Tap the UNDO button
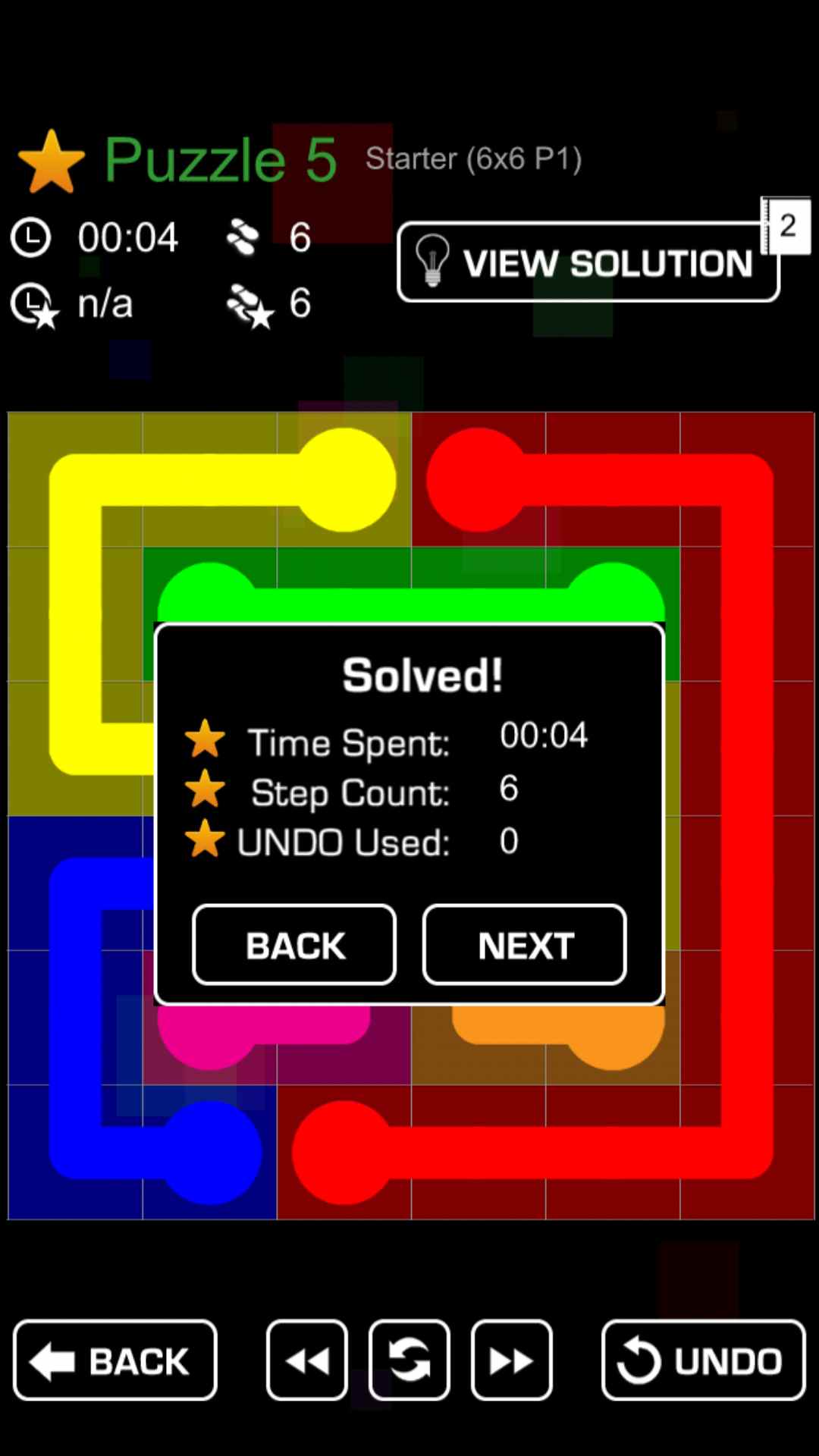Image resolution: width=819 pixels, height=1456 pixels. coord(703,1360)
